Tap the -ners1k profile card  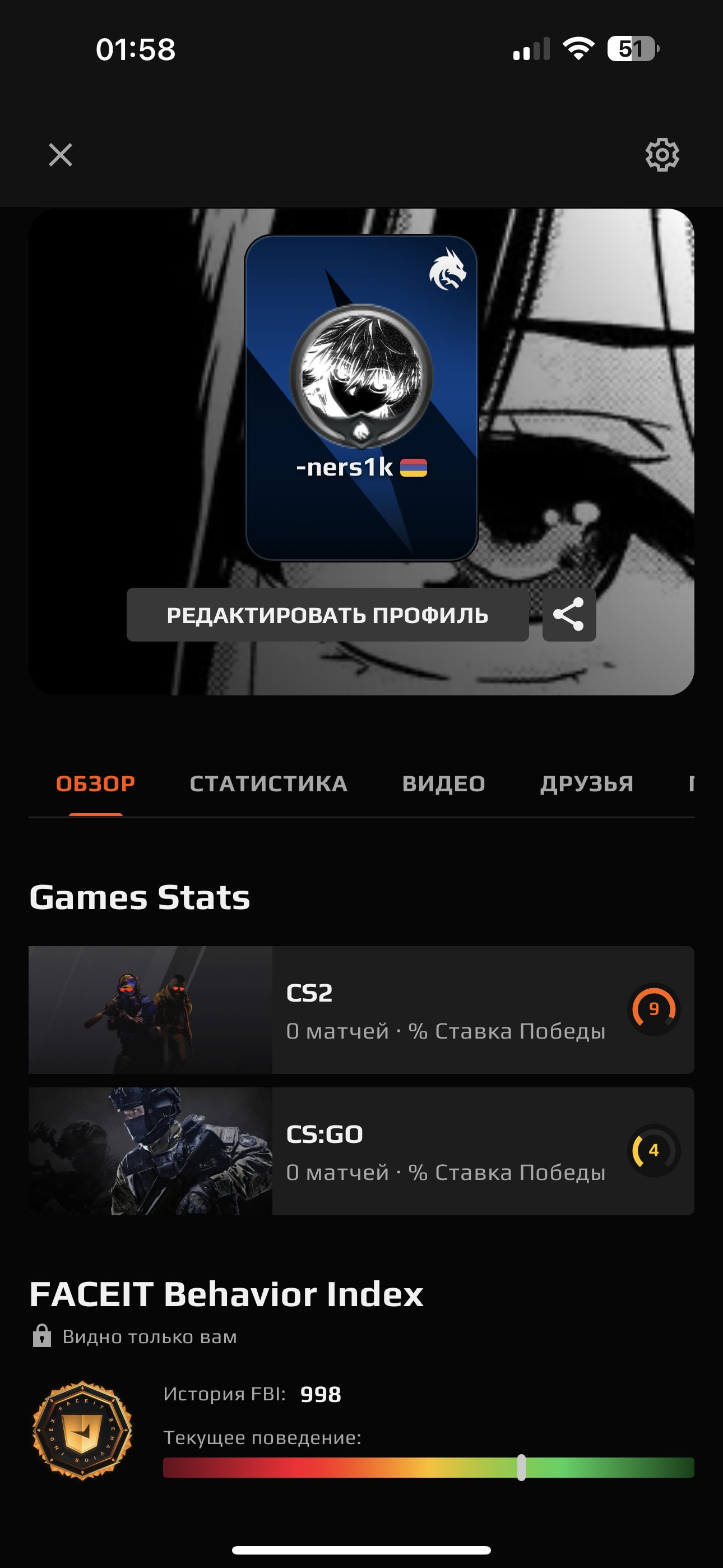[x=361, y=398]
